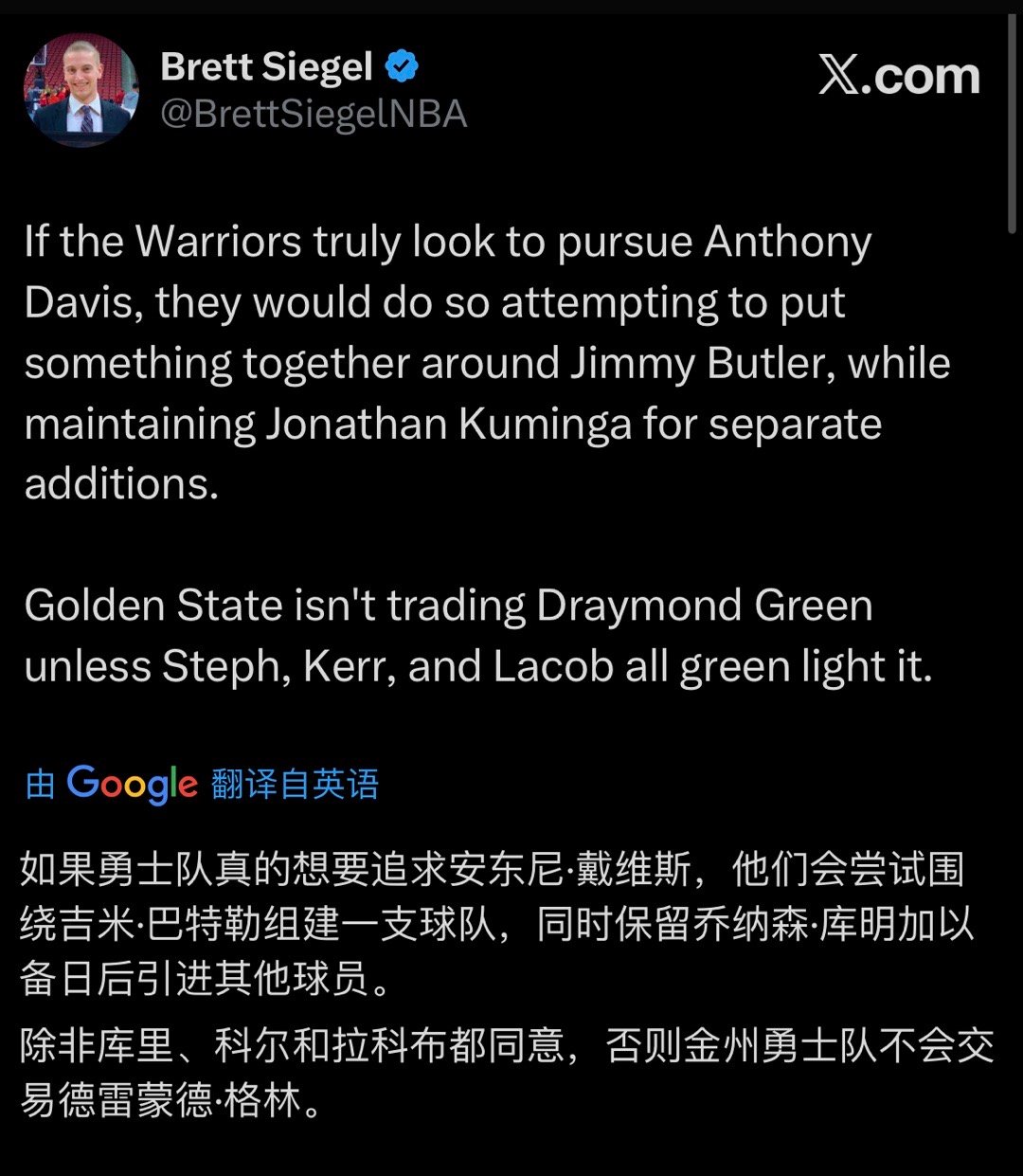This screenshot has width=1023, height=1176.
Task: Click the yellow letter o in Google logo
Action: pyautogui.click(x=135, y=783)
